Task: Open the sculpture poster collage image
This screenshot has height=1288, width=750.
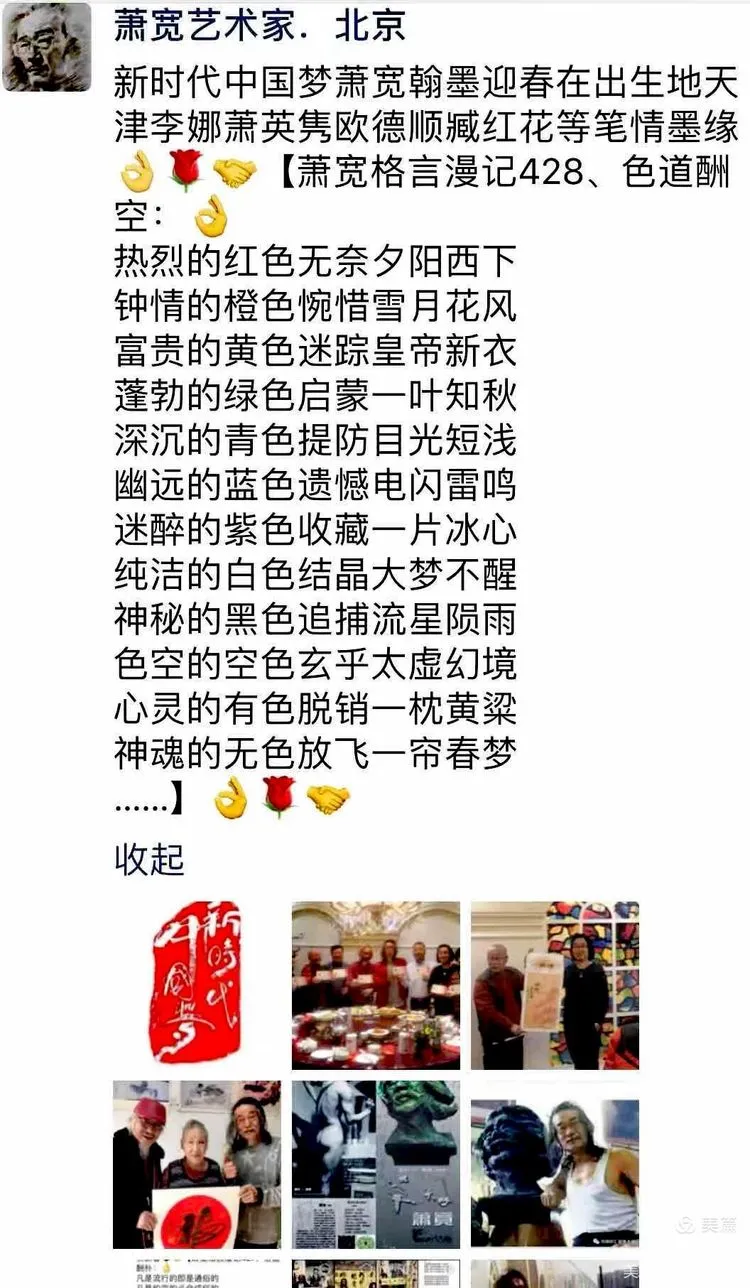Action: [376, 1164]
